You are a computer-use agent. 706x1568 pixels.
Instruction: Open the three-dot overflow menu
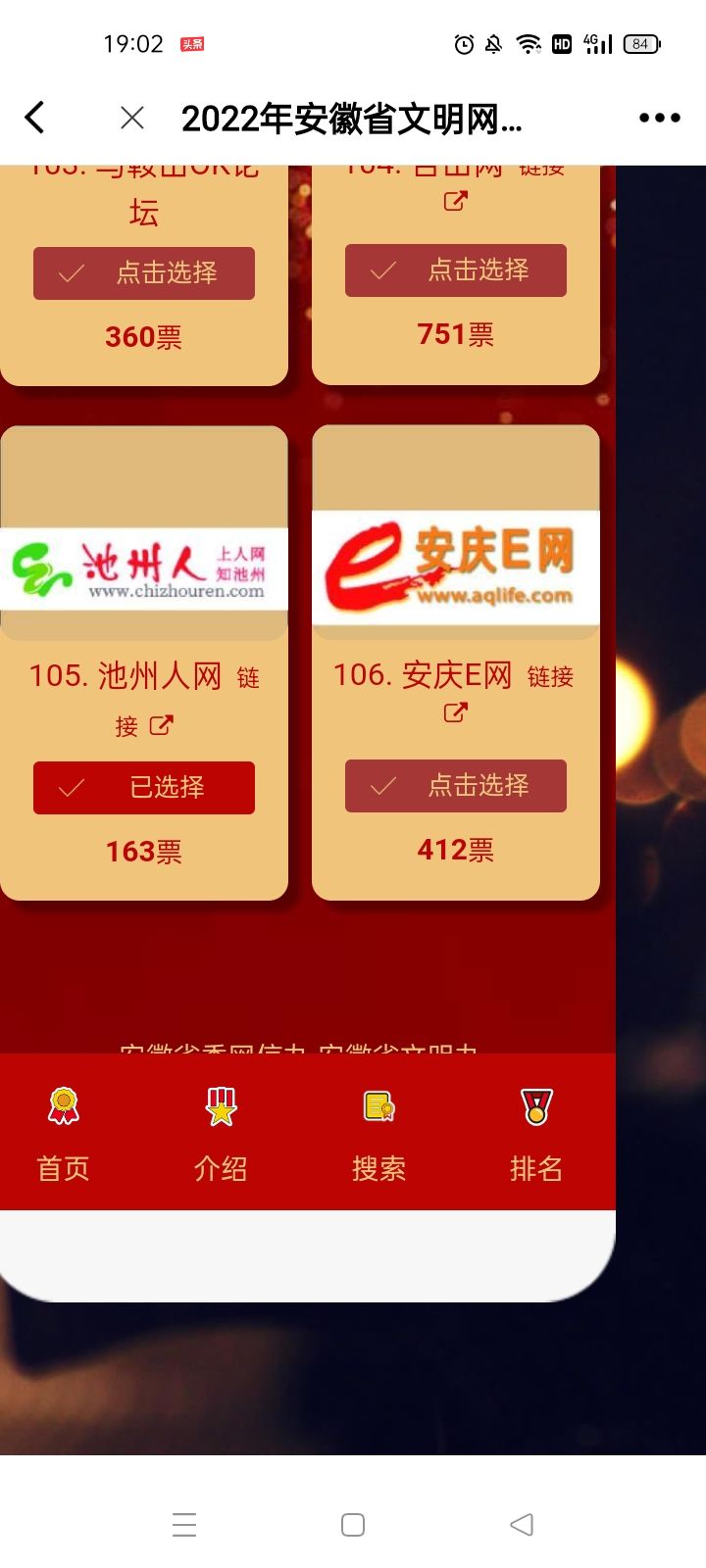[x=659, y=118]
